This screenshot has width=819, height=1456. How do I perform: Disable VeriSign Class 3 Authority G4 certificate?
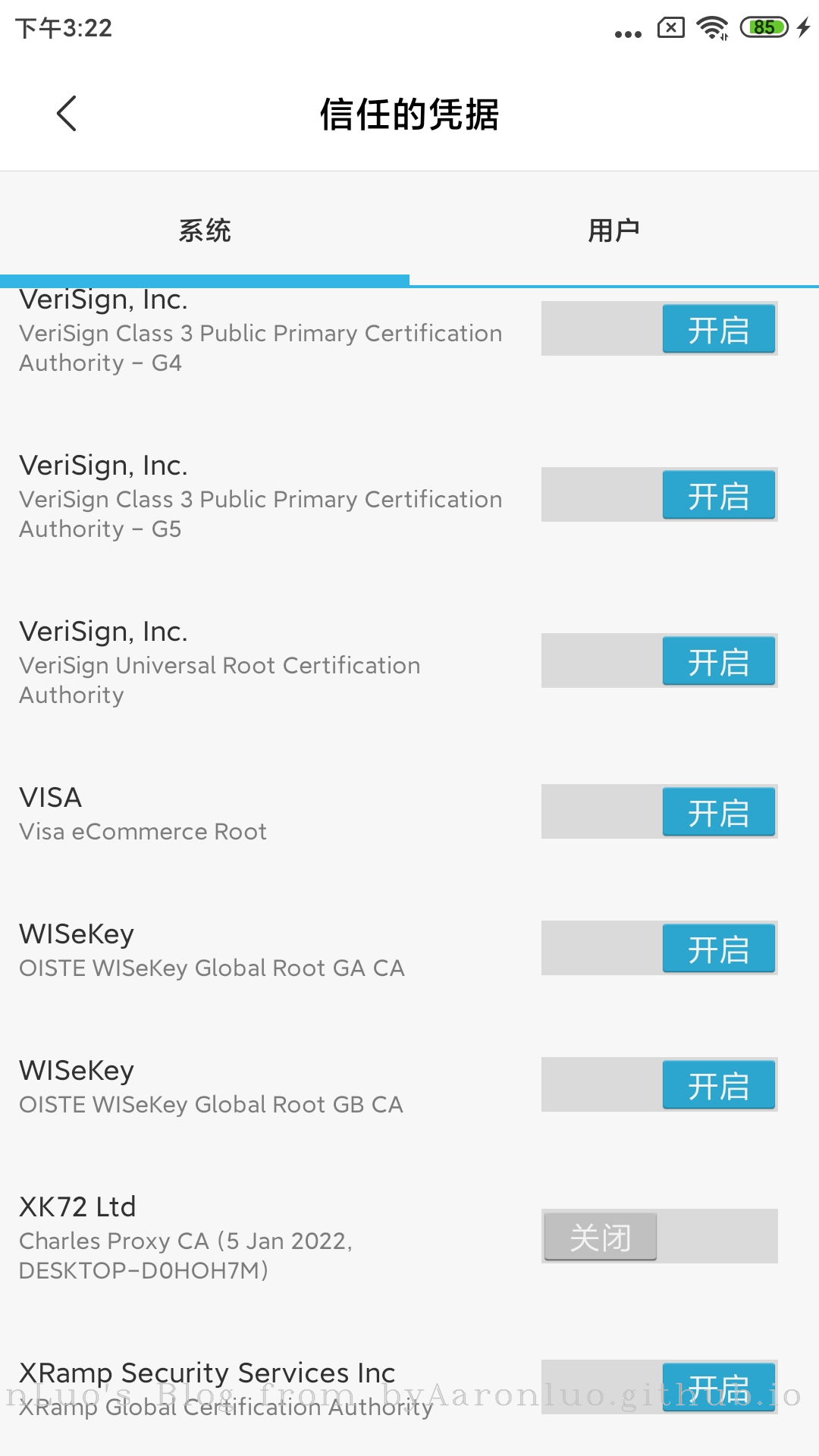click(659, 329)
